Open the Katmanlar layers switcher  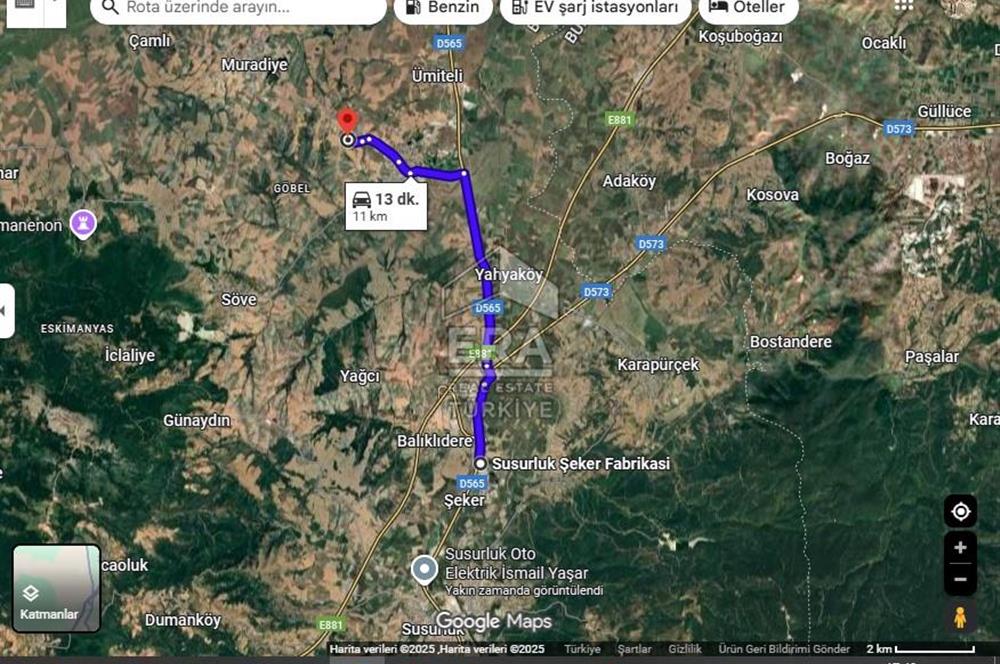click(56, 589)
